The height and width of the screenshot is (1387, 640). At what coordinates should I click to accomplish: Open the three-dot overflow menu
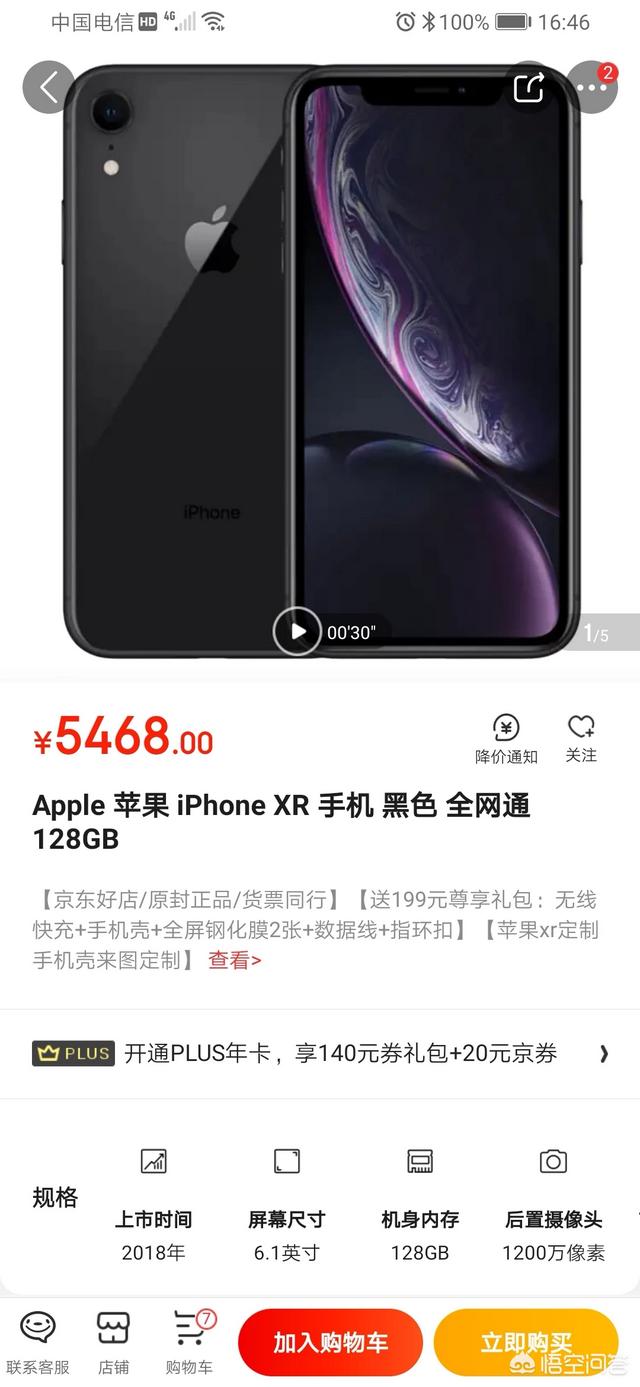tap(592, 88)
